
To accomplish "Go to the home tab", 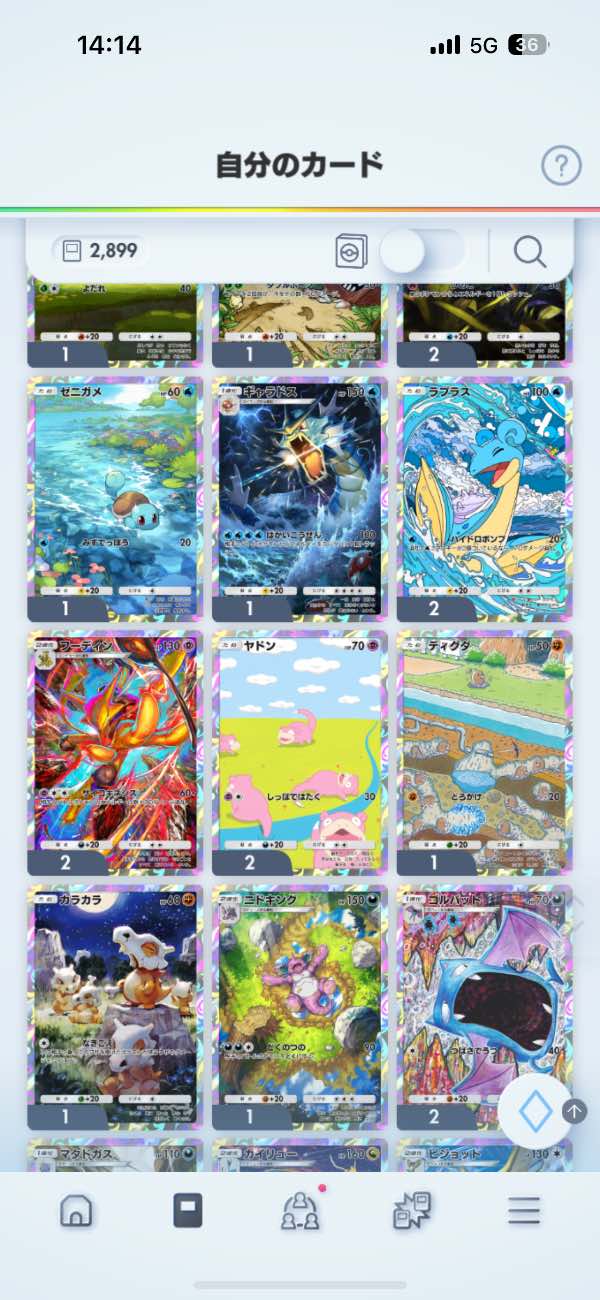I will [76, 1210].
